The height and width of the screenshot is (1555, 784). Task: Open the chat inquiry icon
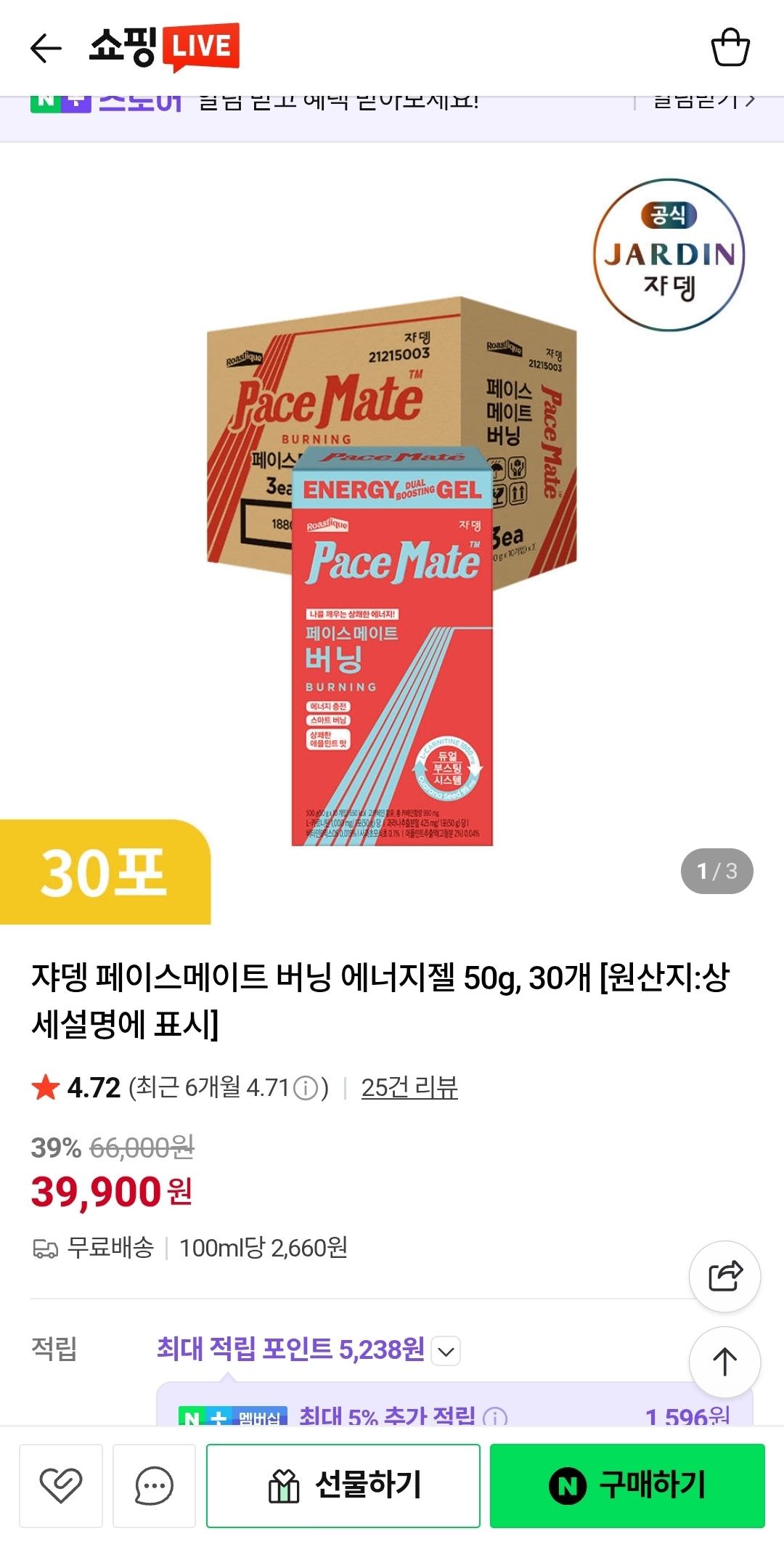click(x=154, y=1485)
